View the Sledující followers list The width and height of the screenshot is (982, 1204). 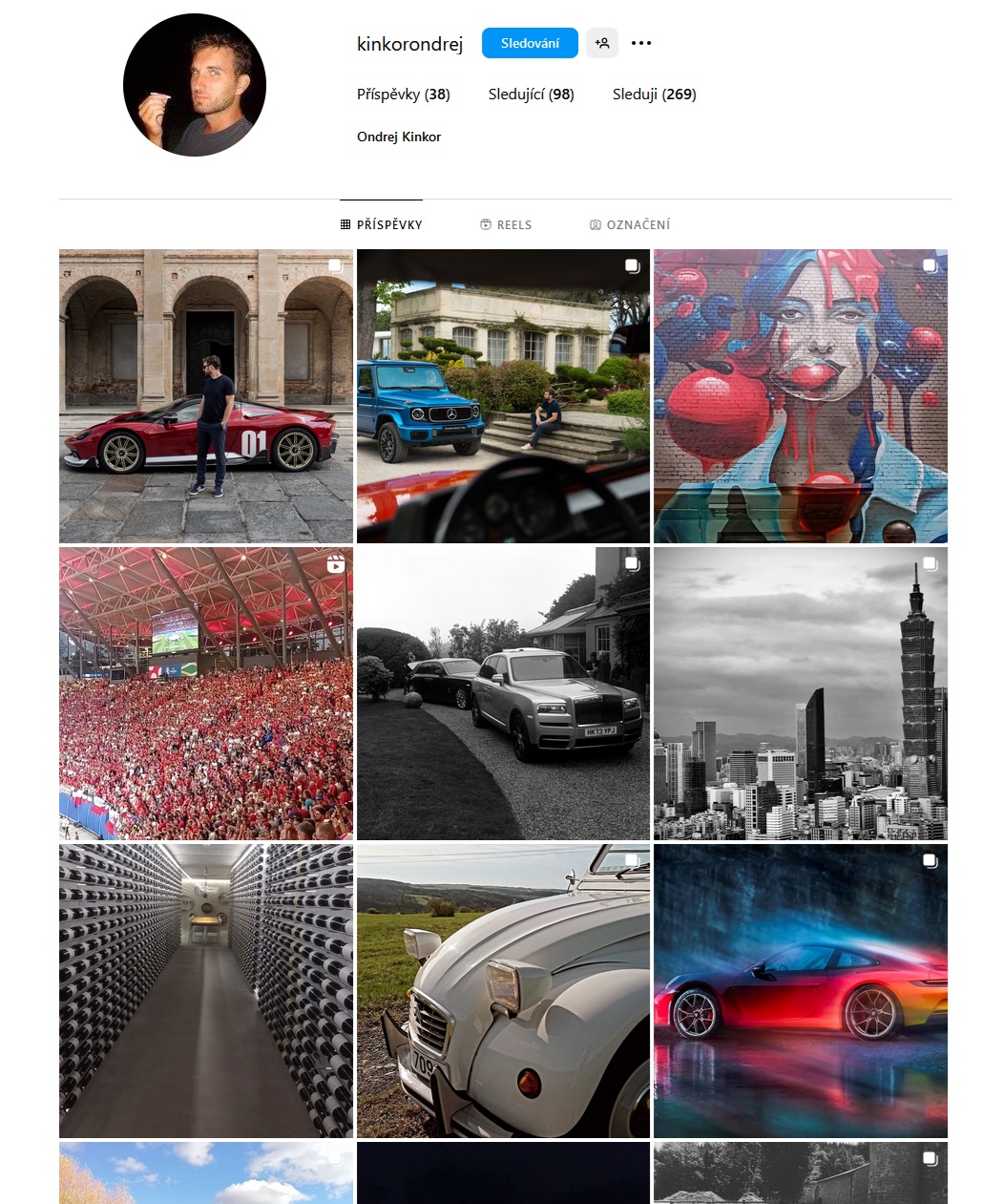(531, 95)
